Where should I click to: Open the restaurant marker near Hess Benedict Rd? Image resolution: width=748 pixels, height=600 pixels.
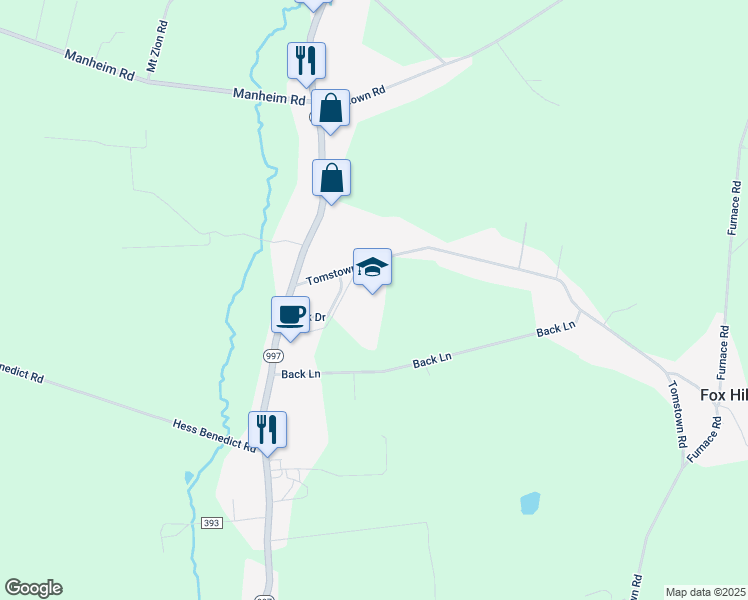(x=267, y=429)
